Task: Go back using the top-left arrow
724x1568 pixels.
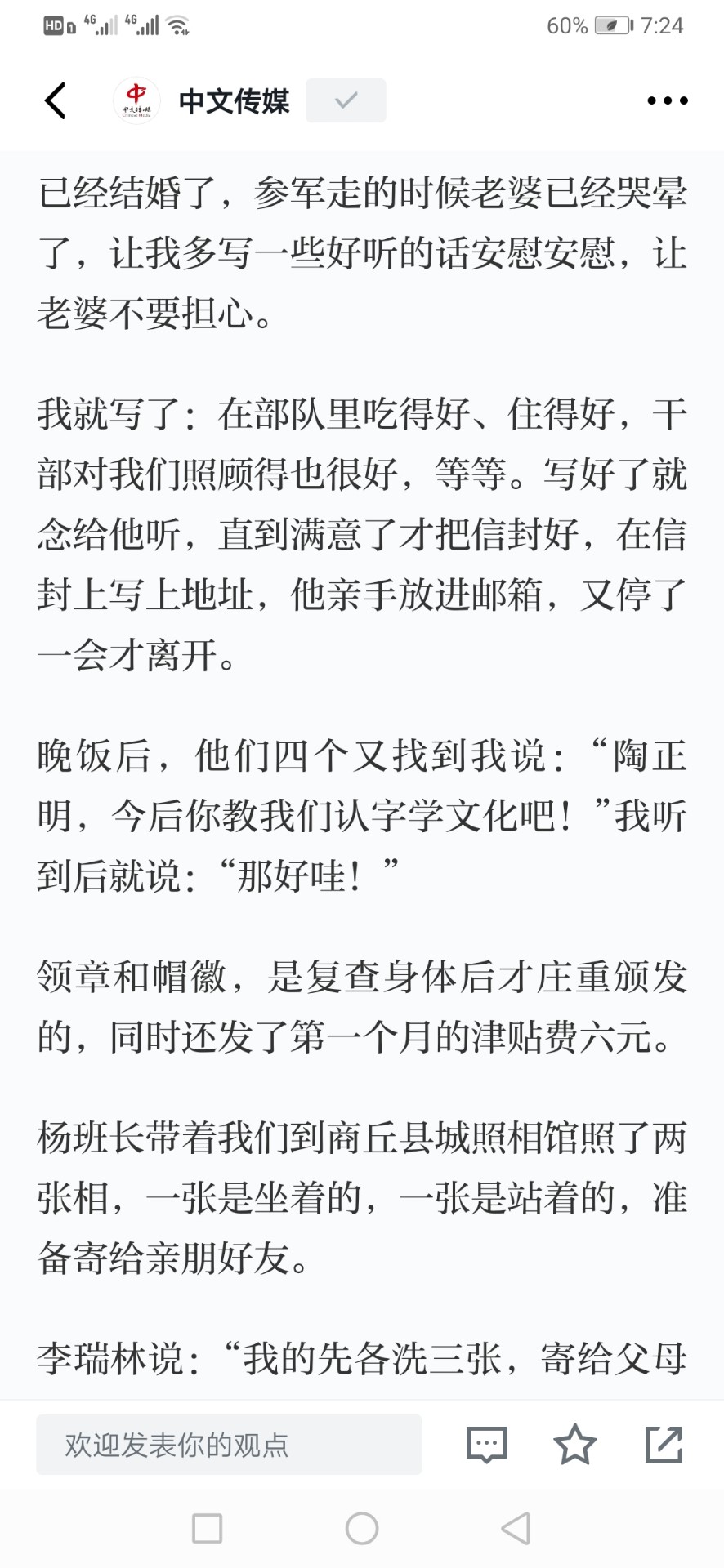Action: click(x=55, y=100)
